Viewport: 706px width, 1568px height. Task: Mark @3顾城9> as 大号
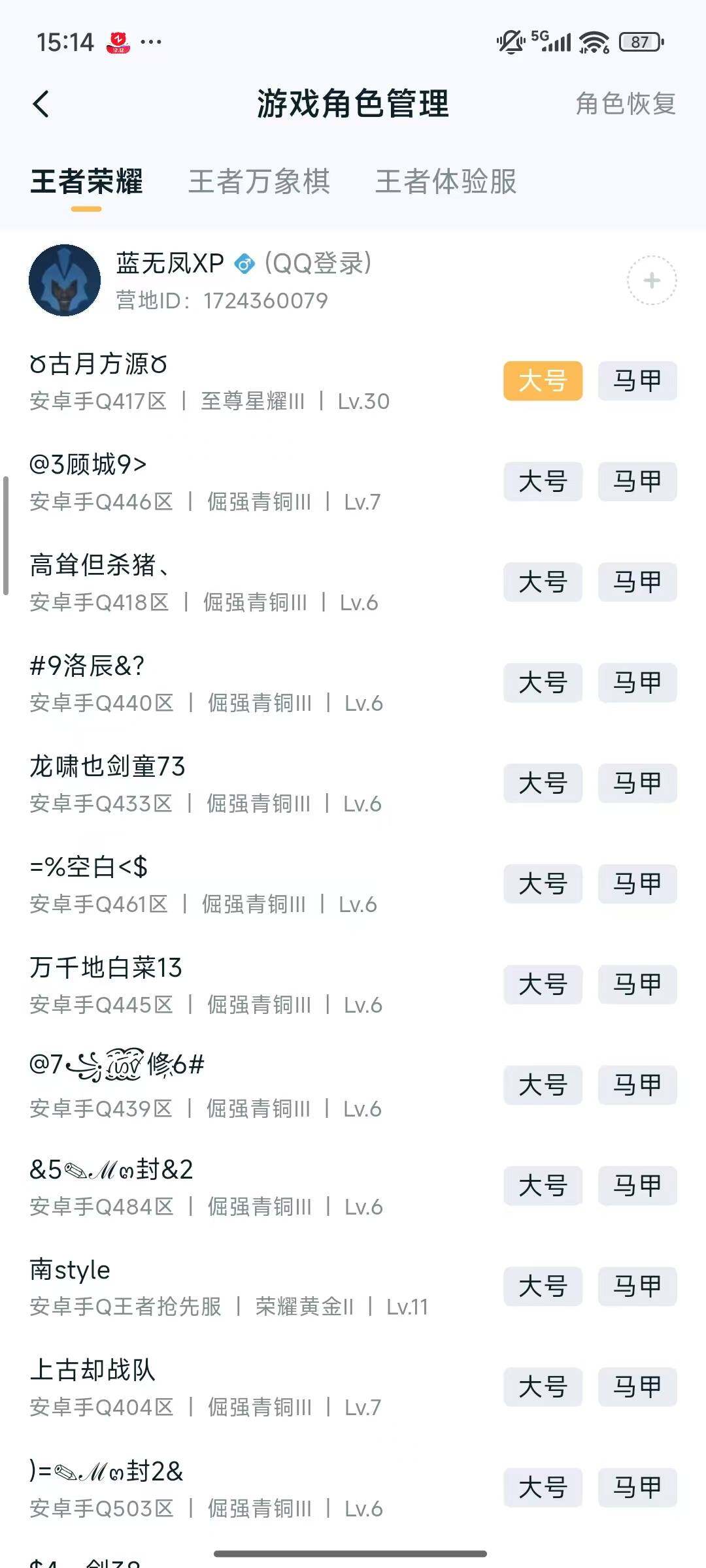[x=543, y=482]
